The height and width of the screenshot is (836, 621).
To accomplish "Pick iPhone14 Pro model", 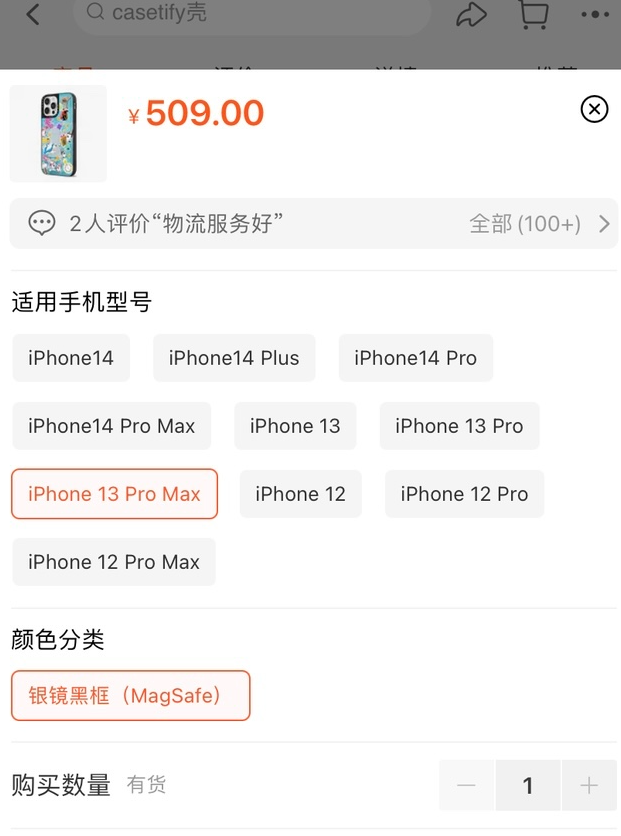I will pos(415,358).
